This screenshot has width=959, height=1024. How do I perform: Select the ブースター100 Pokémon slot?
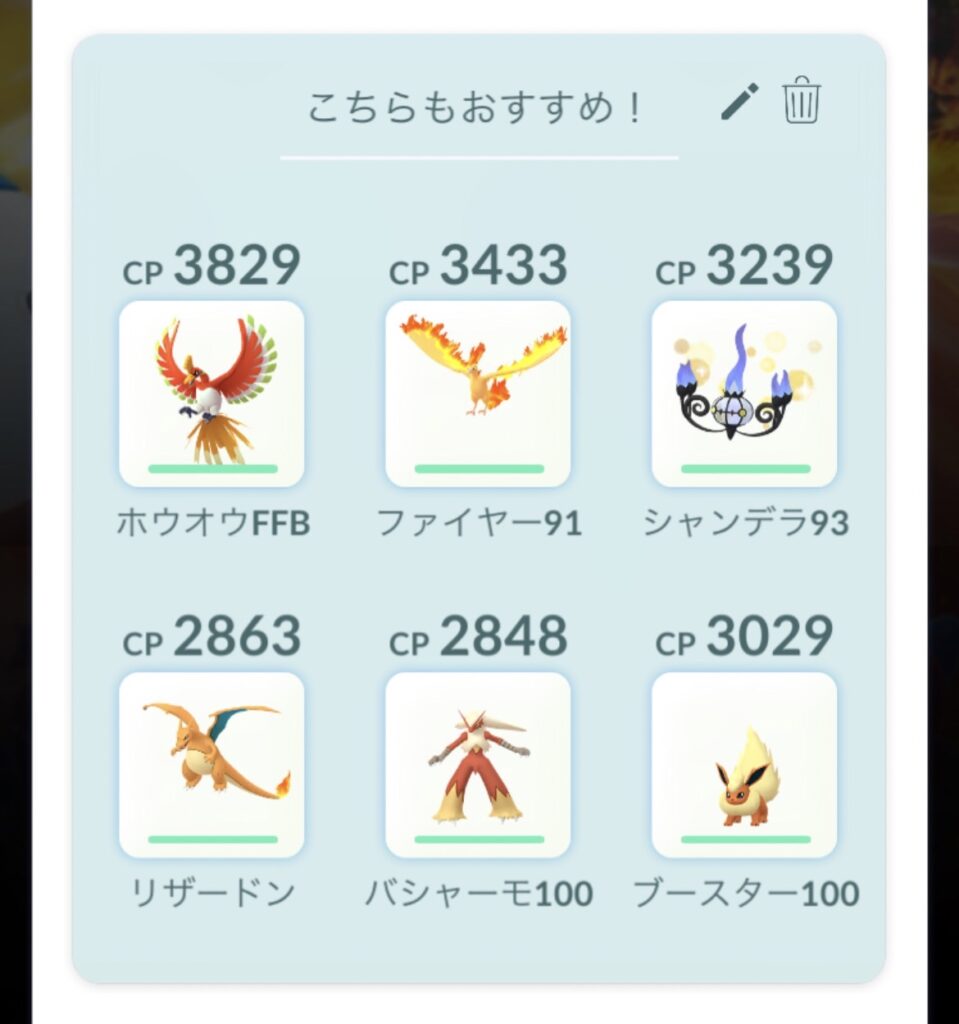coord(744,764)
